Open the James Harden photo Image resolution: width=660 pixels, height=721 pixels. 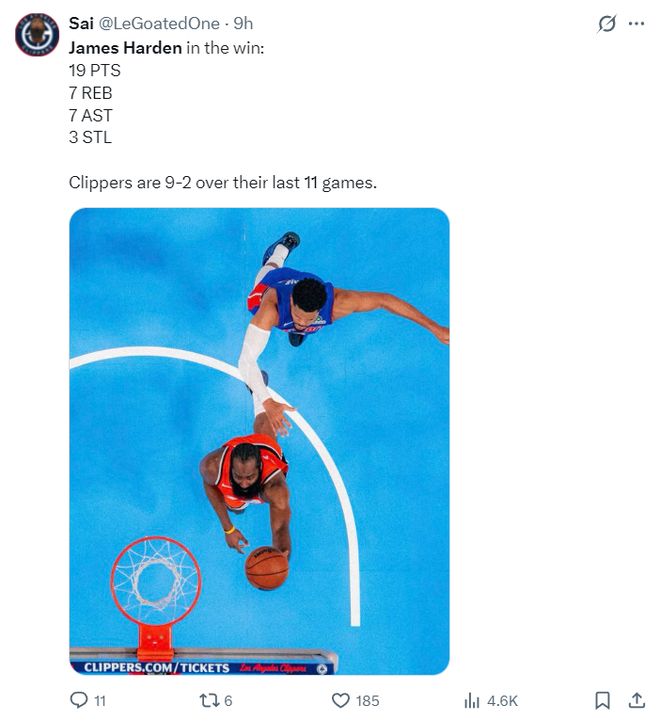click(x=259, y=440)
